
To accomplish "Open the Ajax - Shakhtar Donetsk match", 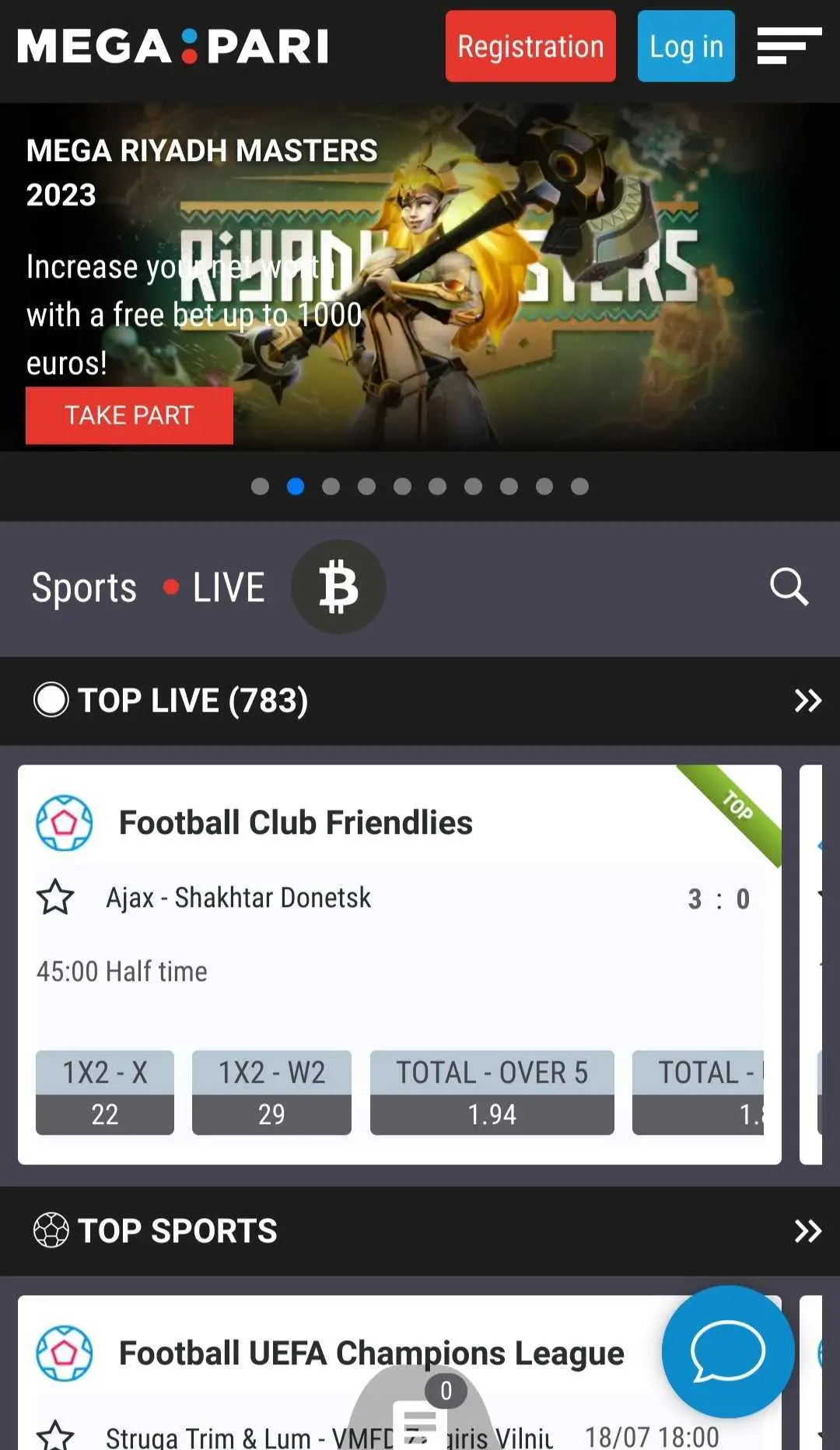I will pos(238,898).
